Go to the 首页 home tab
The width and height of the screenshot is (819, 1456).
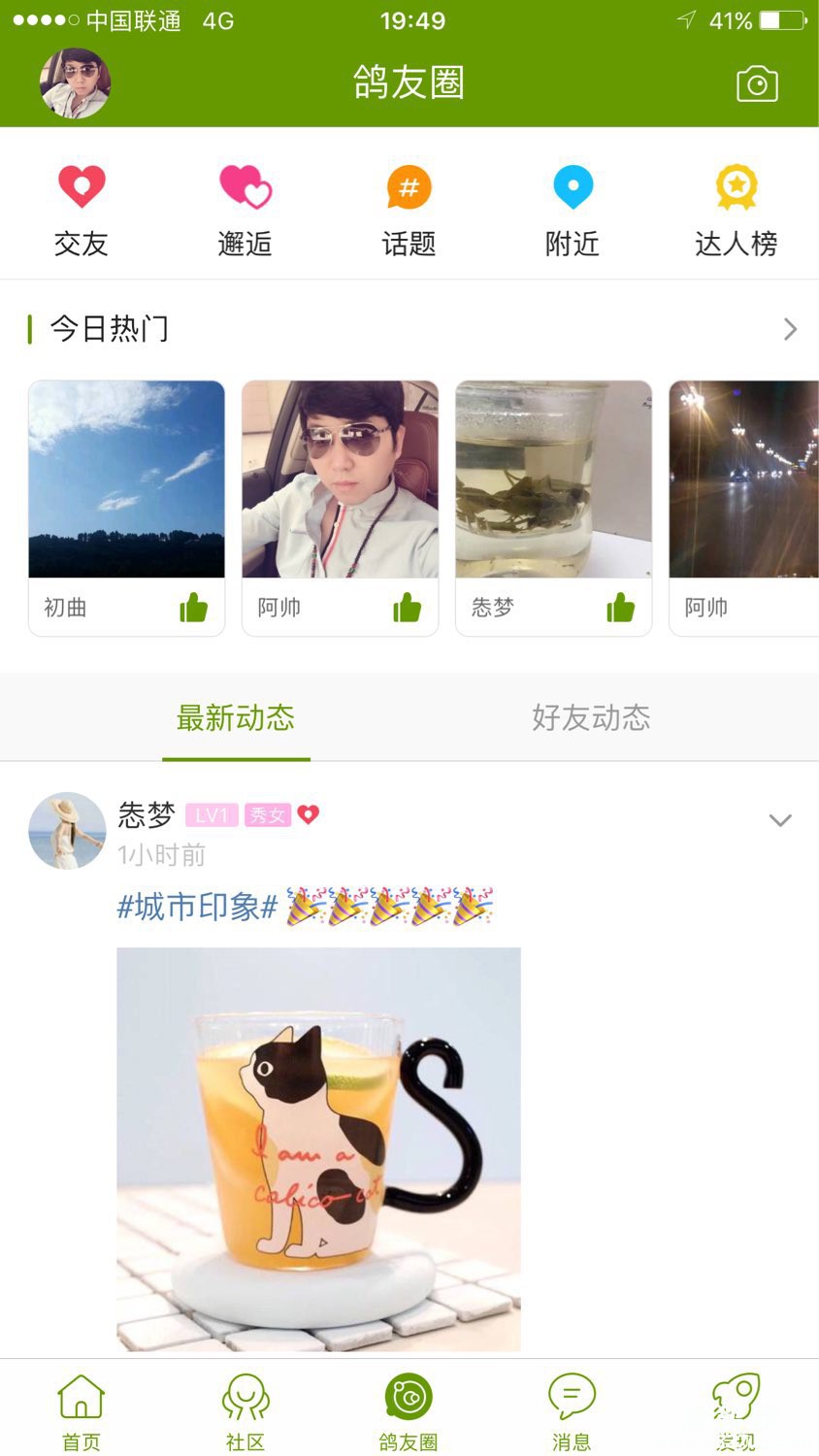(81, 1412)
